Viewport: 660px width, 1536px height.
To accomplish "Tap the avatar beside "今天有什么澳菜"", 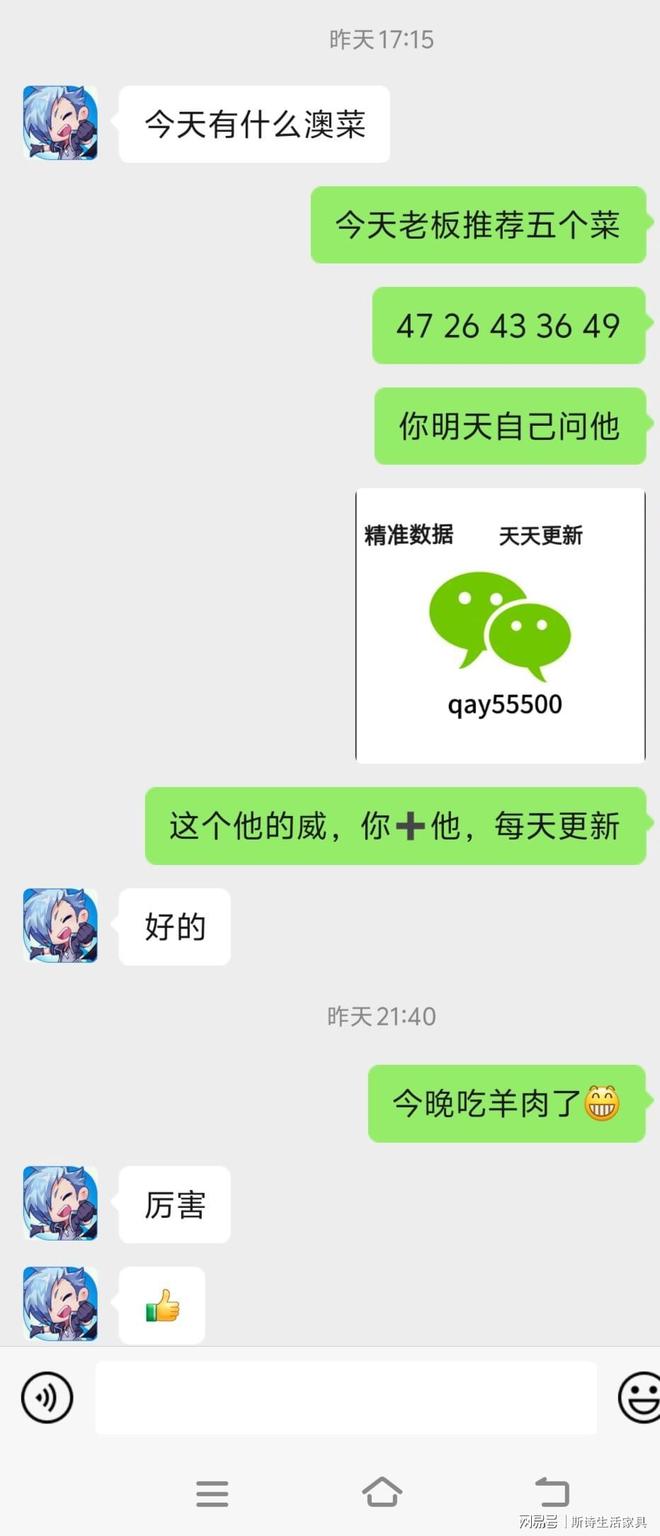I will [x=60, y=124].
